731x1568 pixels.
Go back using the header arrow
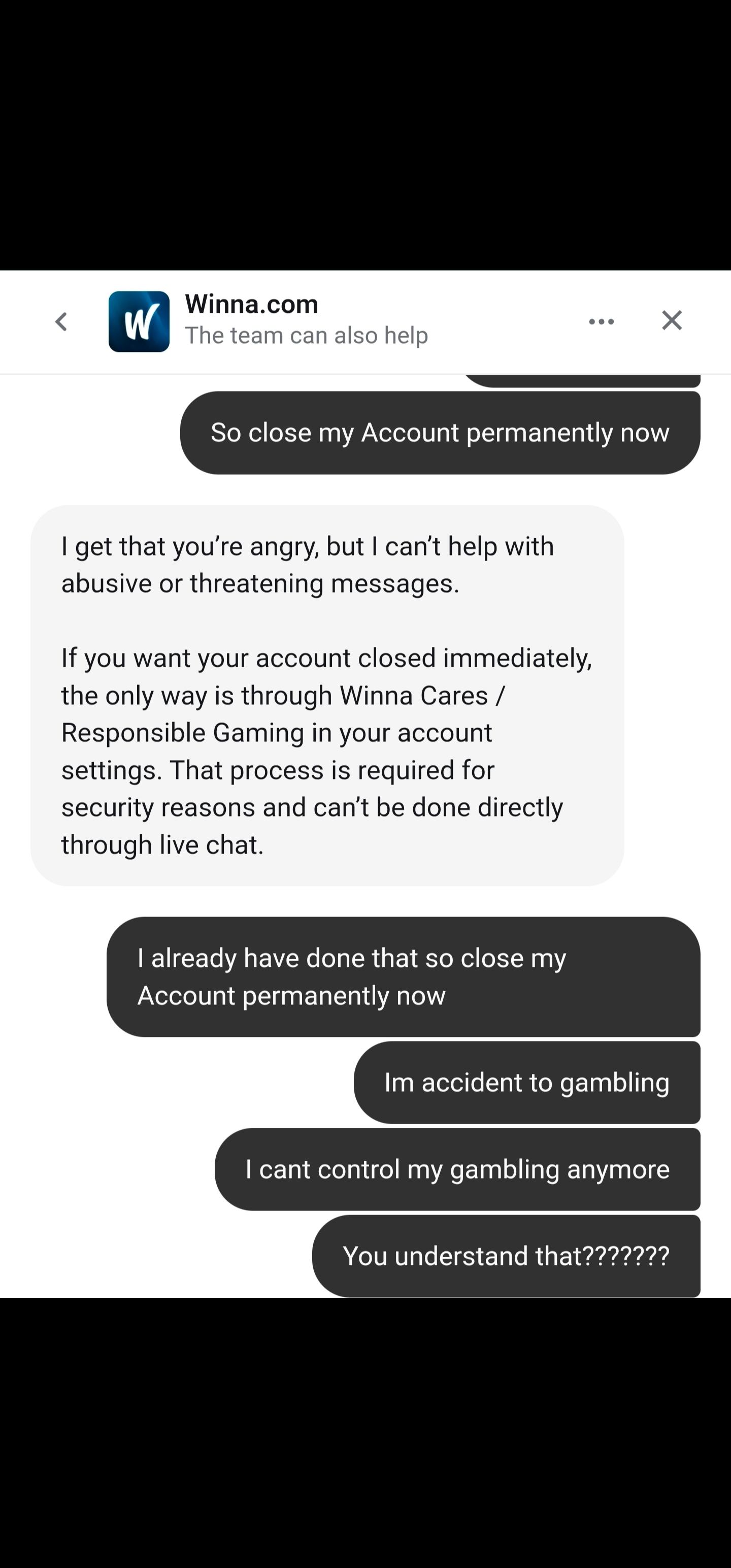pos(61,321)
